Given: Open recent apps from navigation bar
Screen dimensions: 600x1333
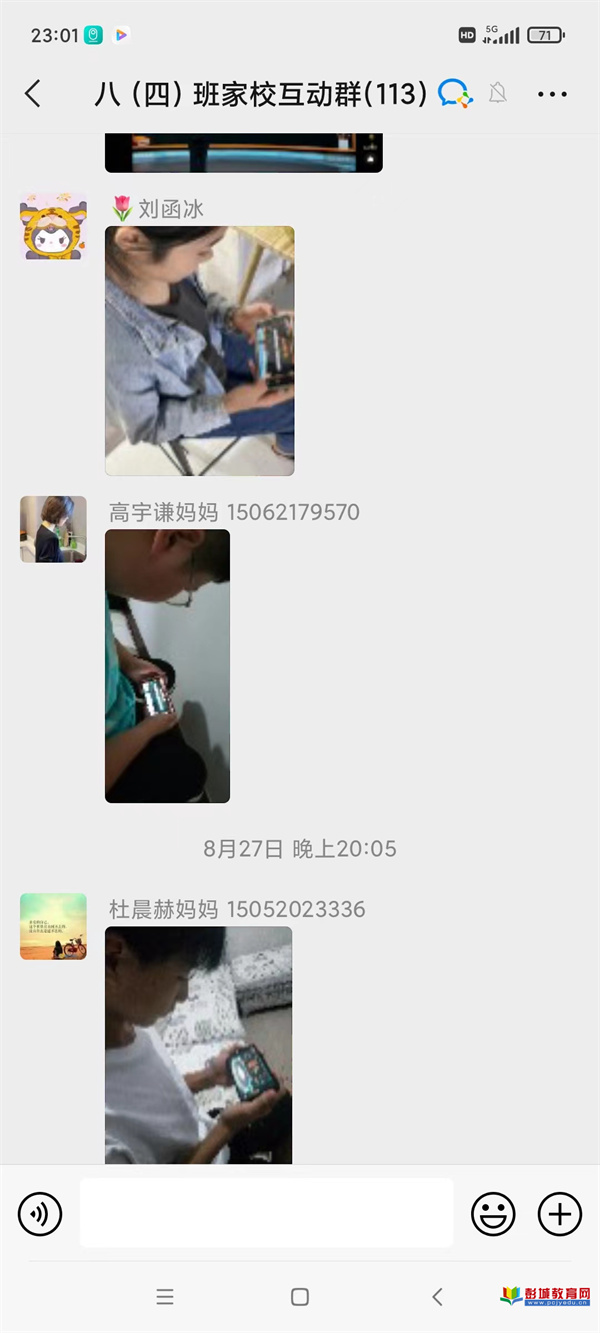Looking at the screenshot, I should [x=165, y=1297].
